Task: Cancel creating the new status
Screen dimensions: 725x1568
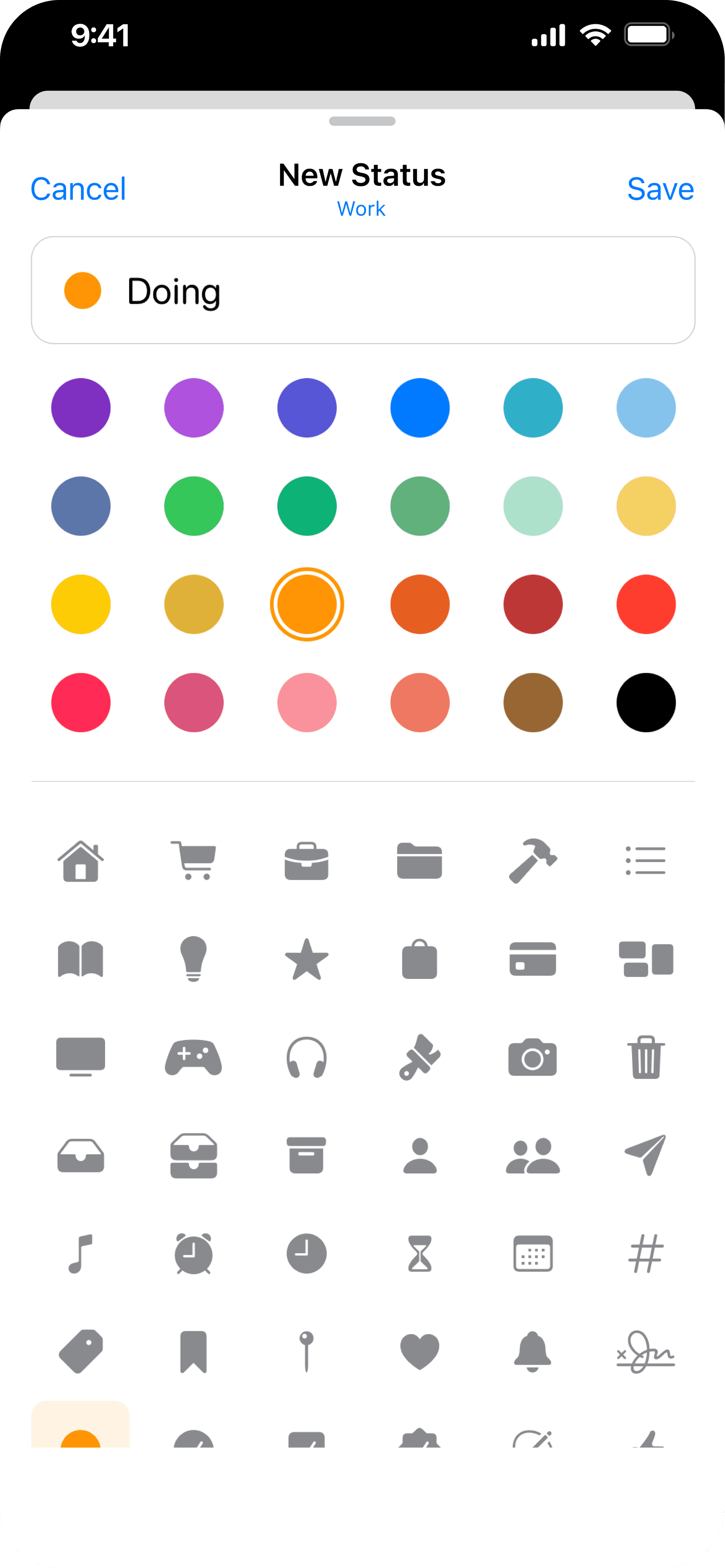Action: [78, 189]
